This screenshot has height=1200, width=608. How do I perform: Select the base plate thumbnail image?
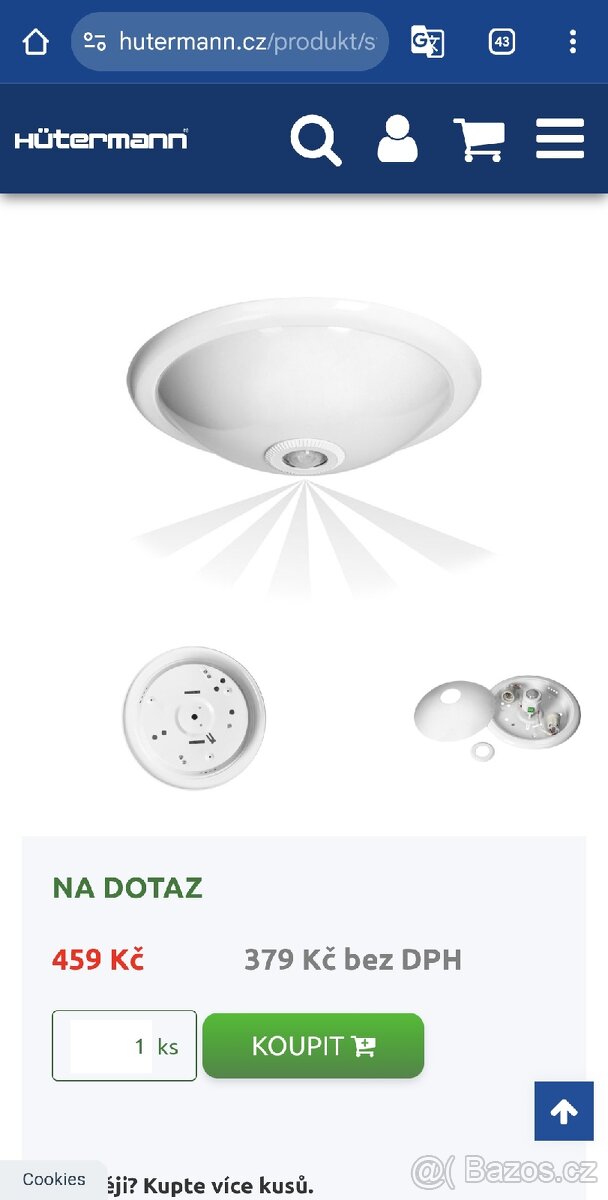point(194,716)
